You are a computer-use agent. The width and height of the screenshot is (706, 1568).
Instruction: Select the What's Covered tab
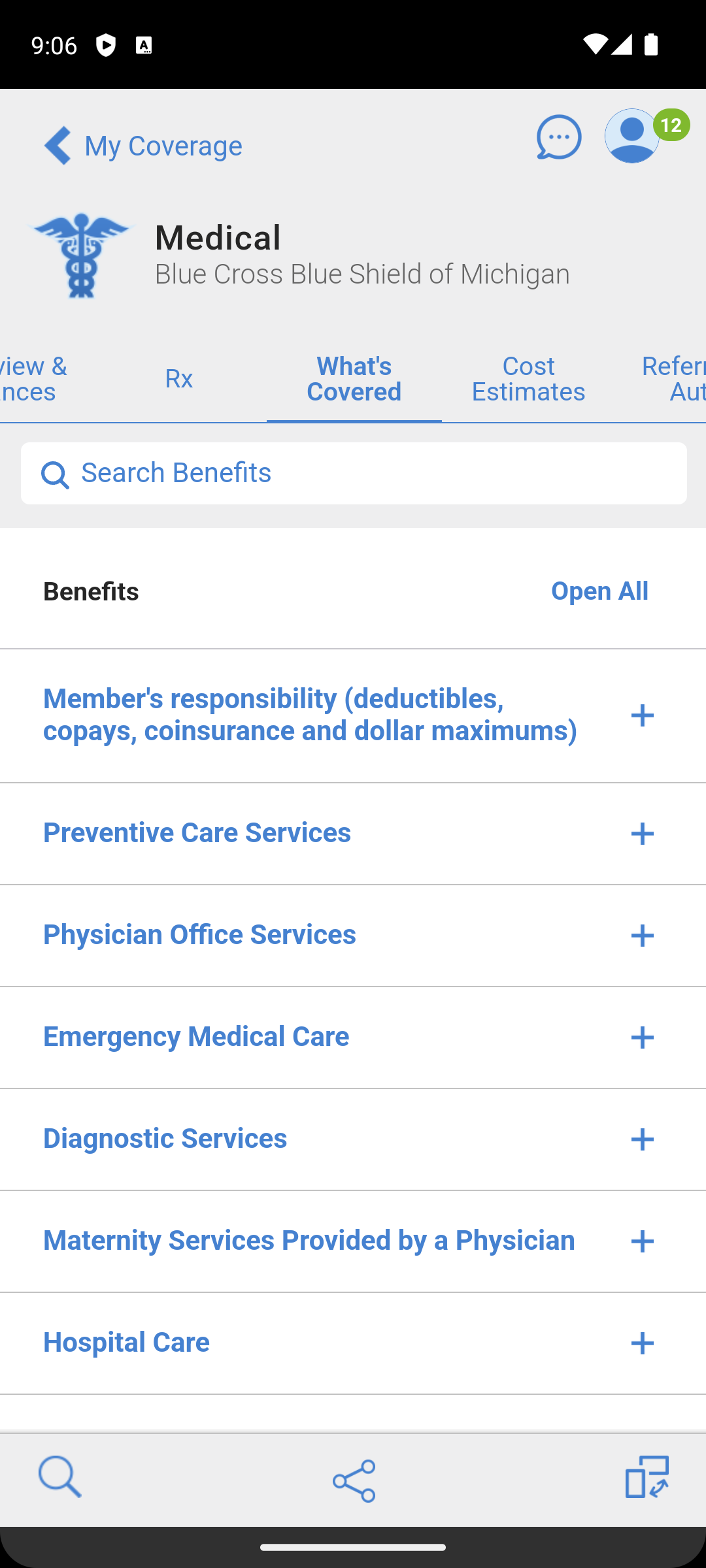click(x=354, y=380)
